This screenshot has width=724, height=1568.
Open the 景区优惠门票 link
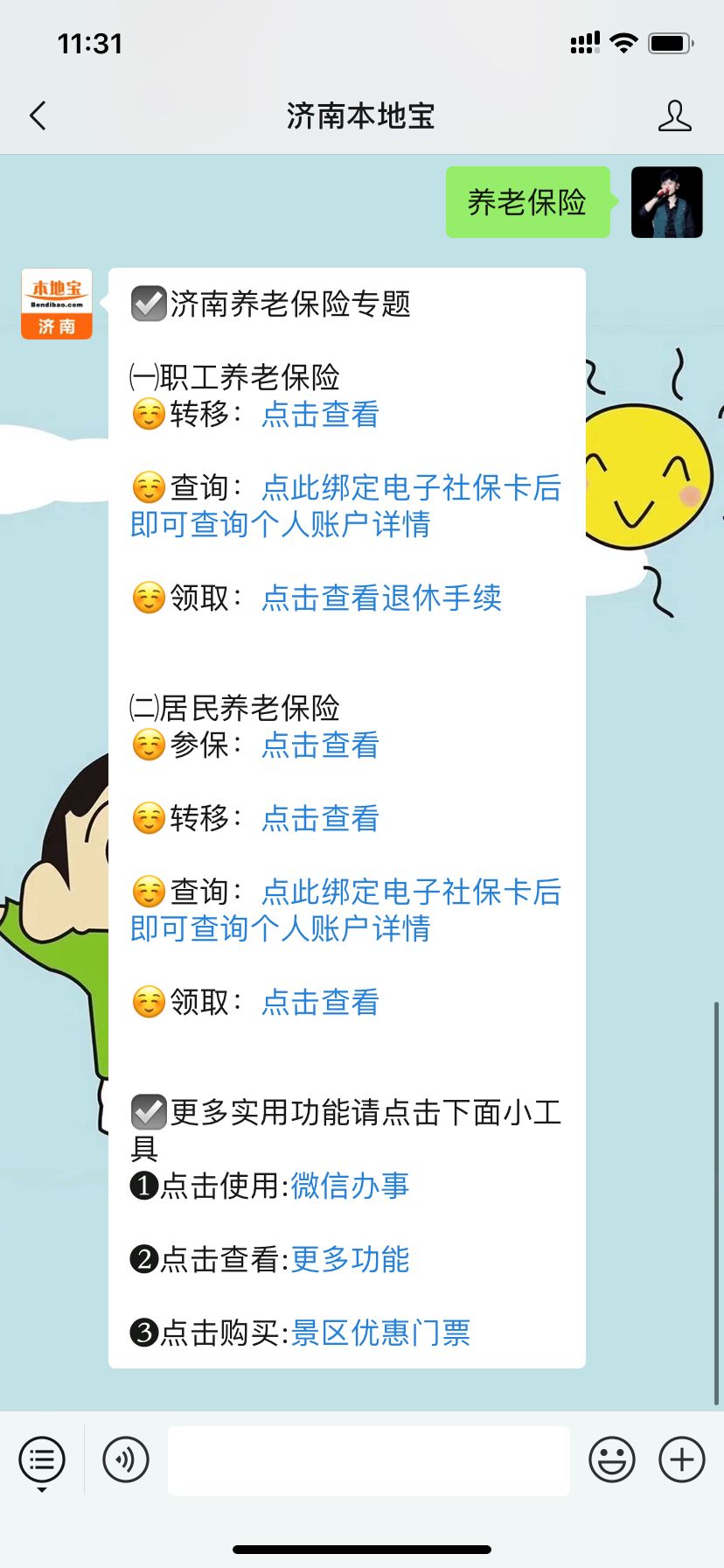(x=380, y=1333)
